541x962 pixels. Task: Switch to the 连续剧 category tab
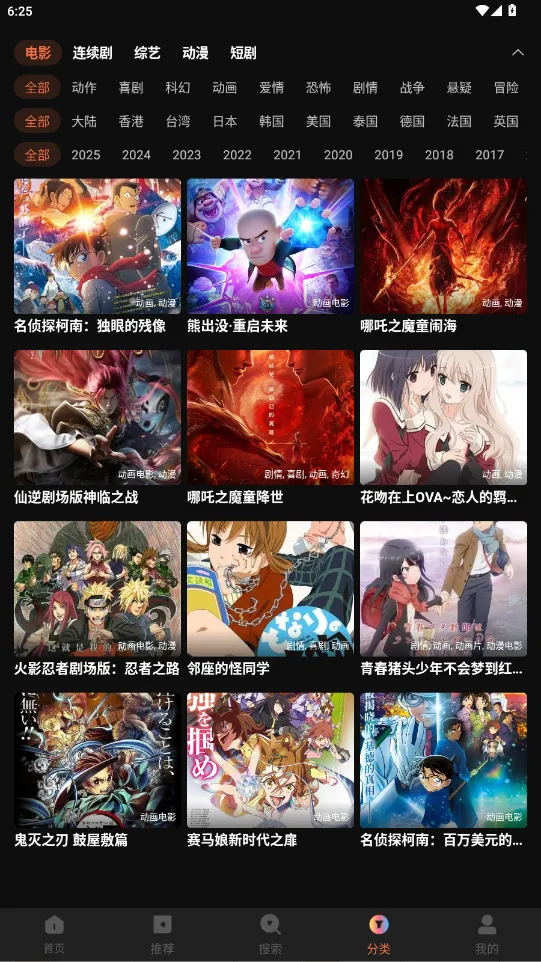tap(92, 53)
